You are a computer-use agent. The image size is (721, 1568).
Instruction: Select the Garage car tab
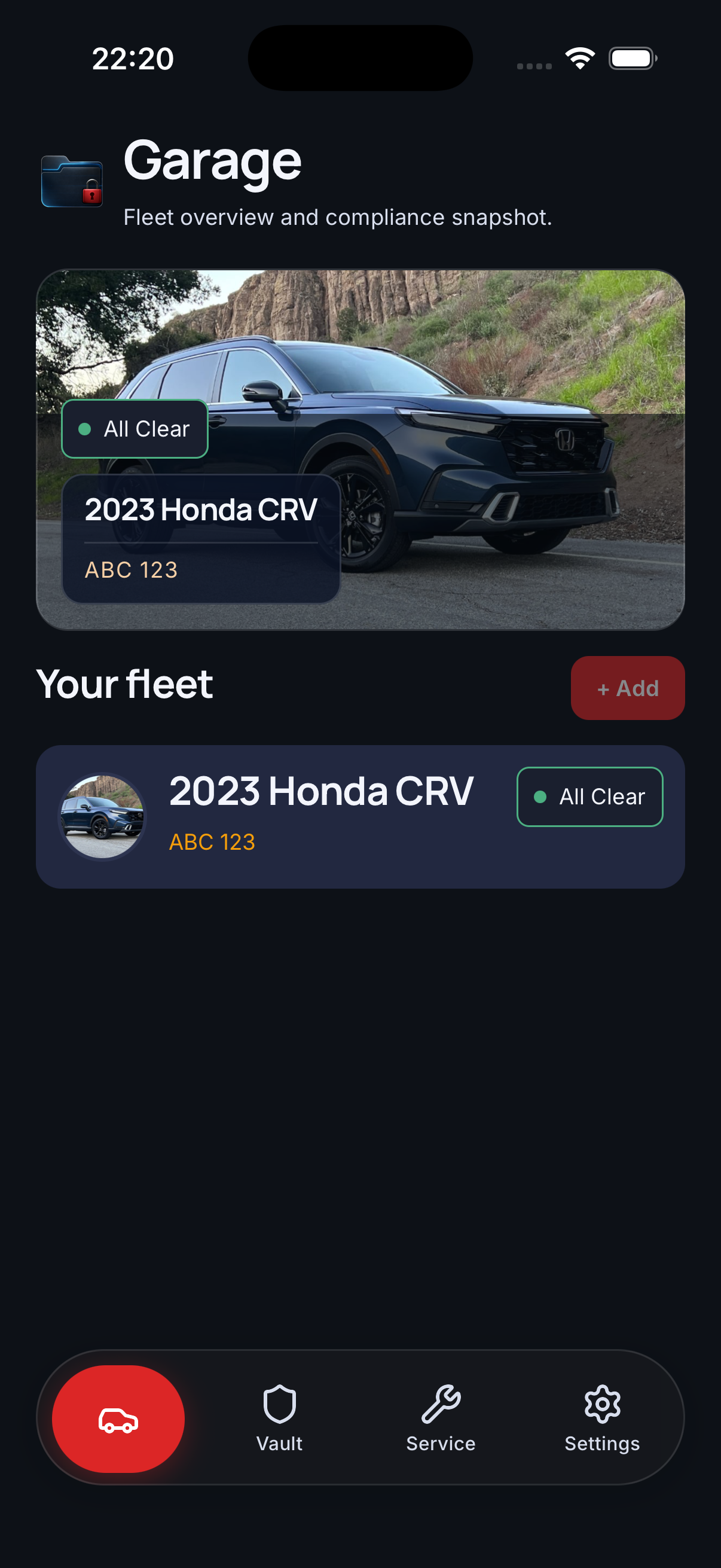point(118,1418)
